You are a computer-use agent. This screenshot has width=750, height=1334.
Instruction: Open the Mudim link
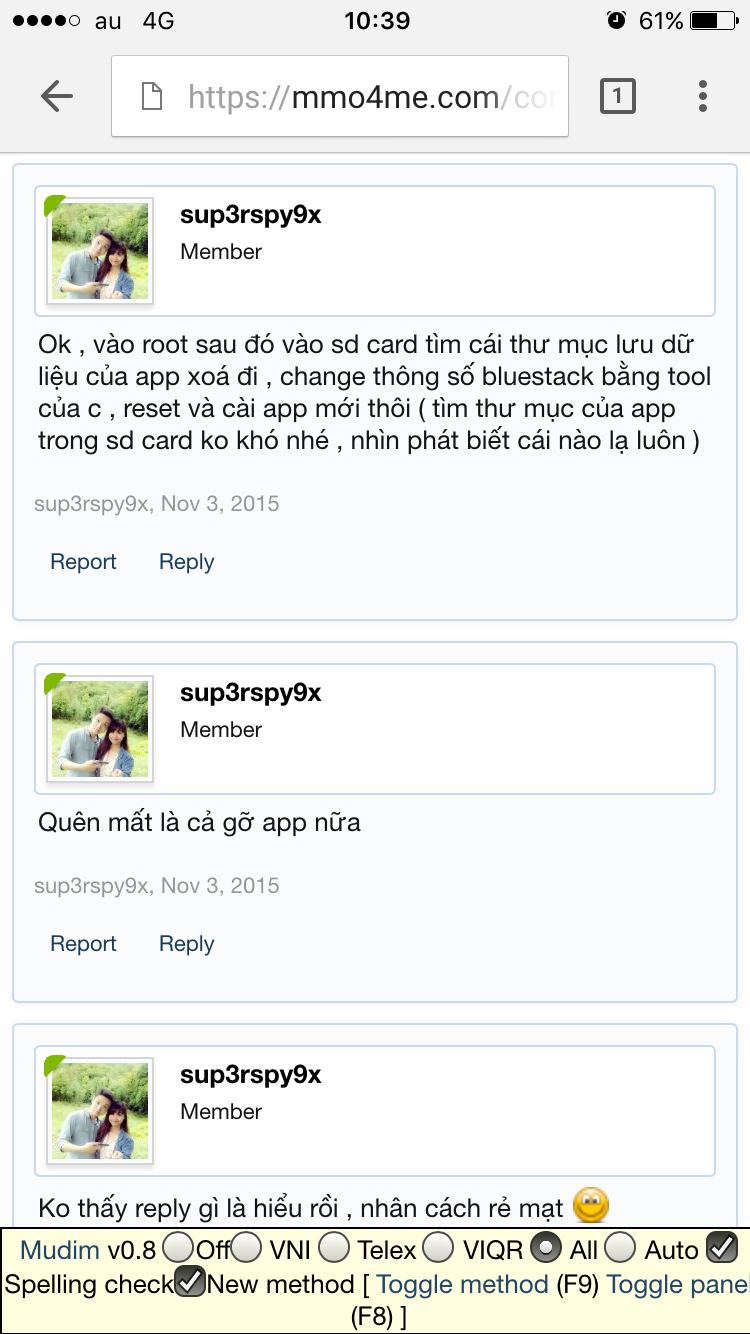point(60,1250)
